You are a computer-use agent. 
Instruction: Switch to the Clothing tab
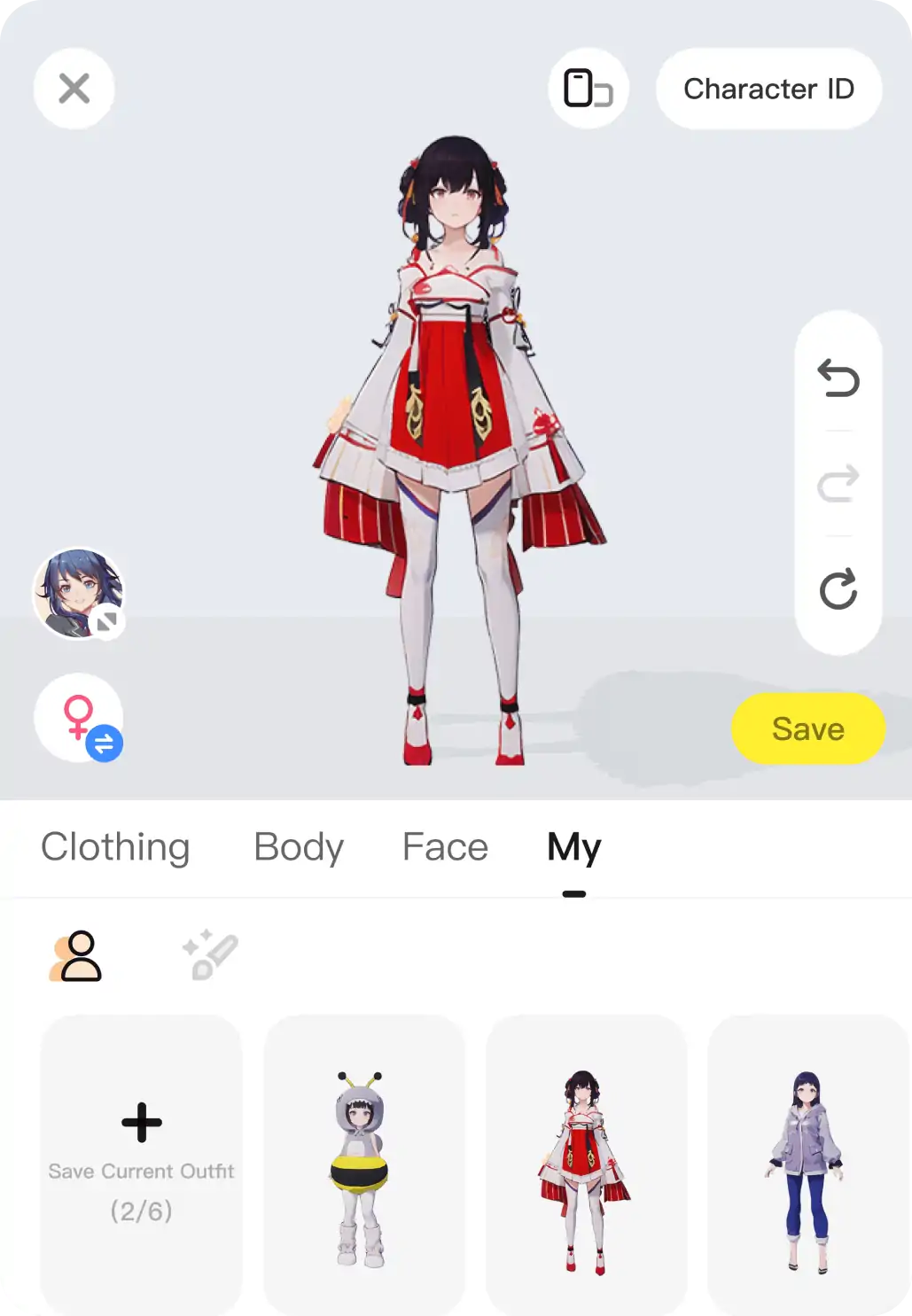115,847
